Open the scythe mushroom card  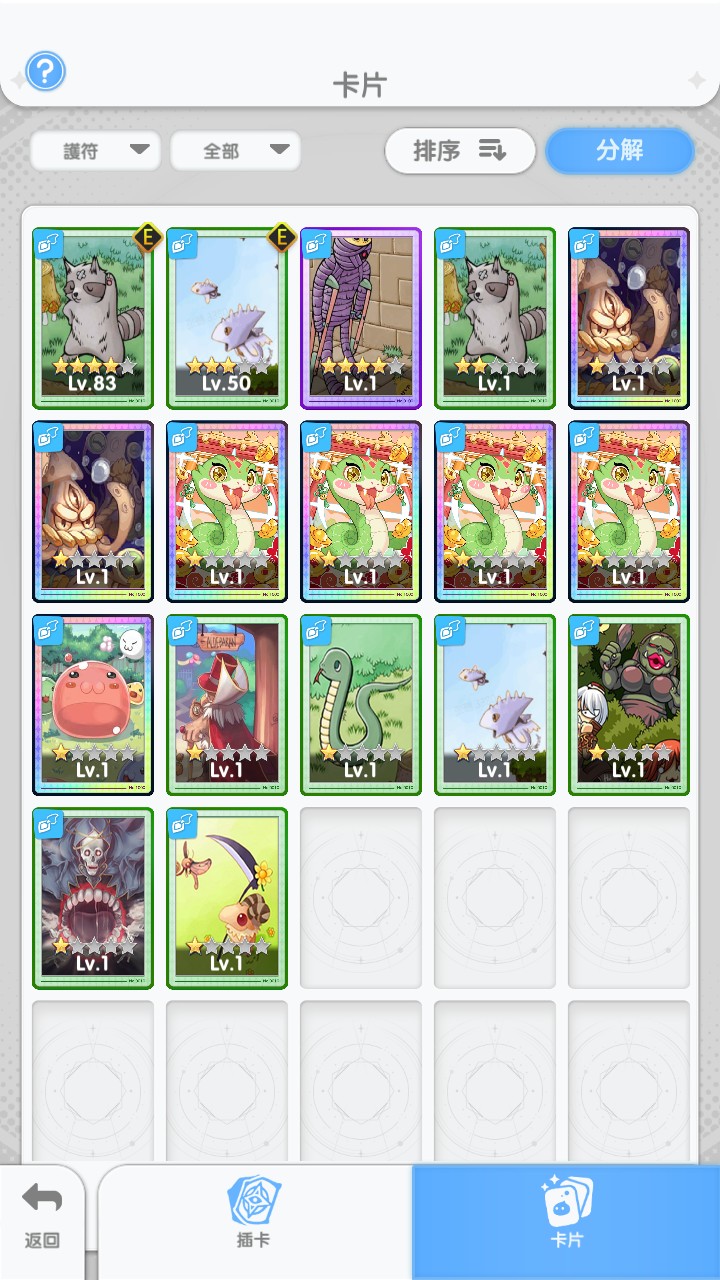pyautogui.click(x=227, y=898)
